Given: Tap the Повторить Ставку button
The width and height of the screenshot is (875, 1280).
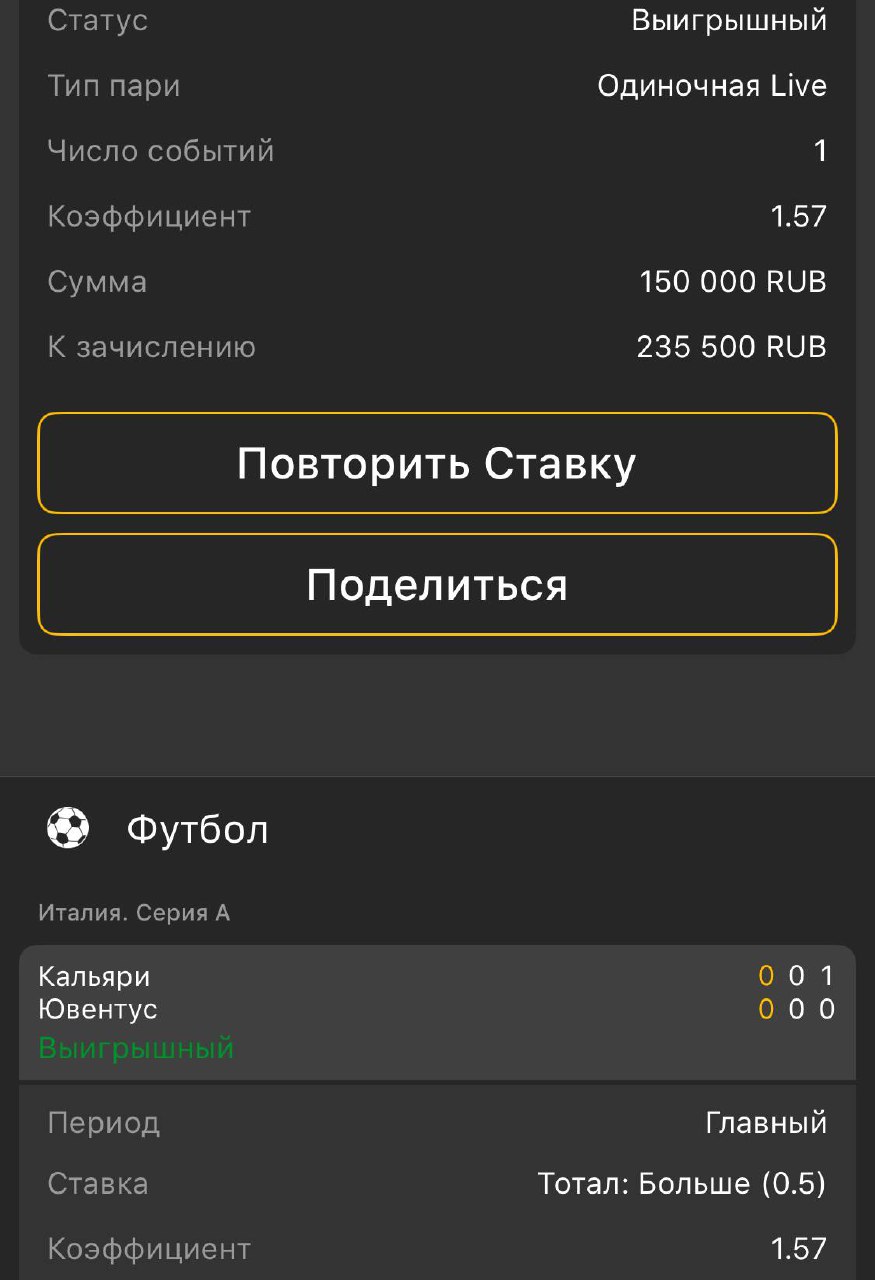Looking at the screenshot, I should tap(437, 464).
